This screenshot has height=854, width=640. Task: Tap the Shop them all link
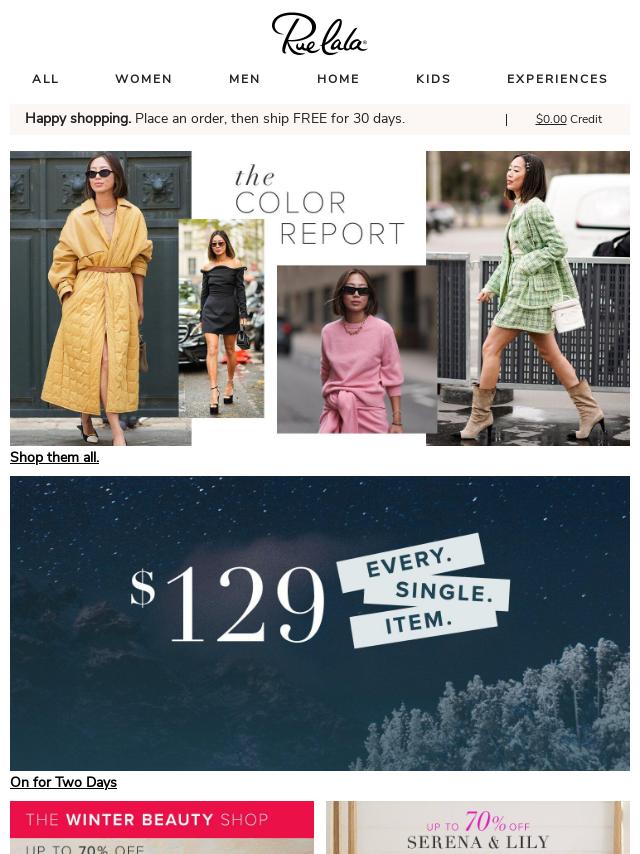[x=54, y=457]
